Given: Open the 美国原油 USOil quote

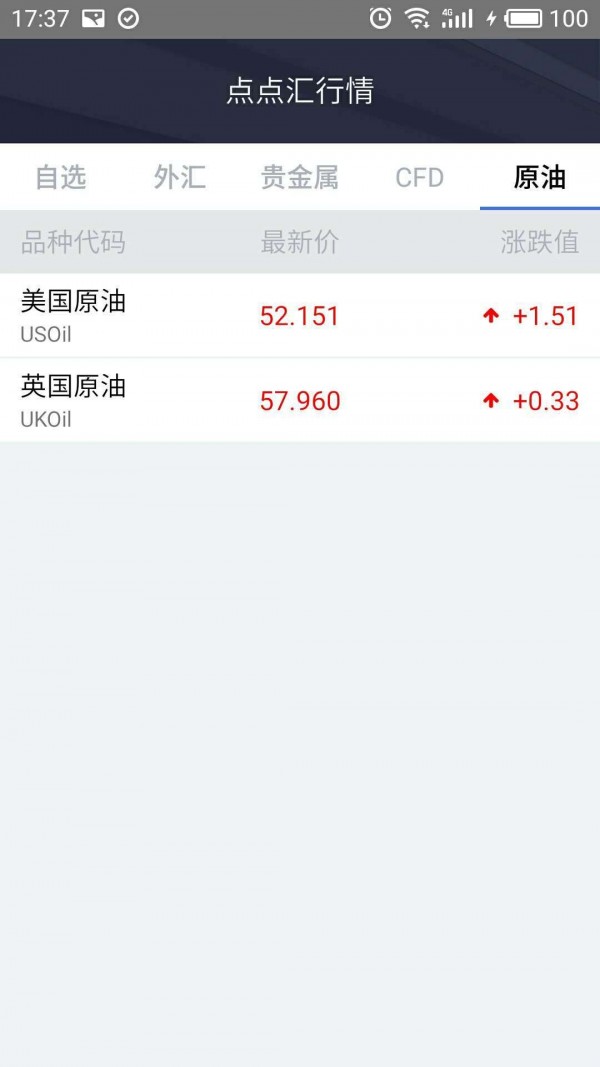Looking at the screenshot, I should 300,315.
